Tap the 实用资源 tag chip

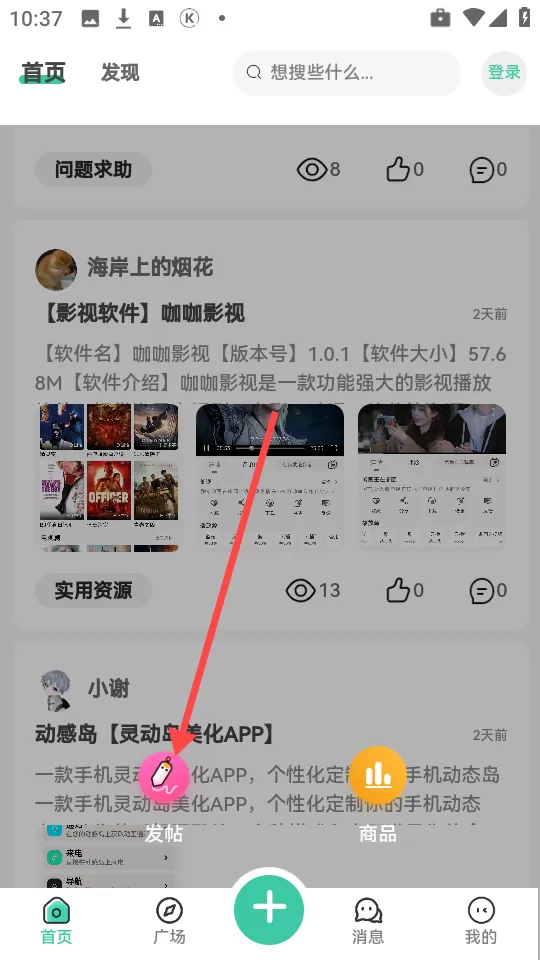pyautogui.click(x=93, y=590)
